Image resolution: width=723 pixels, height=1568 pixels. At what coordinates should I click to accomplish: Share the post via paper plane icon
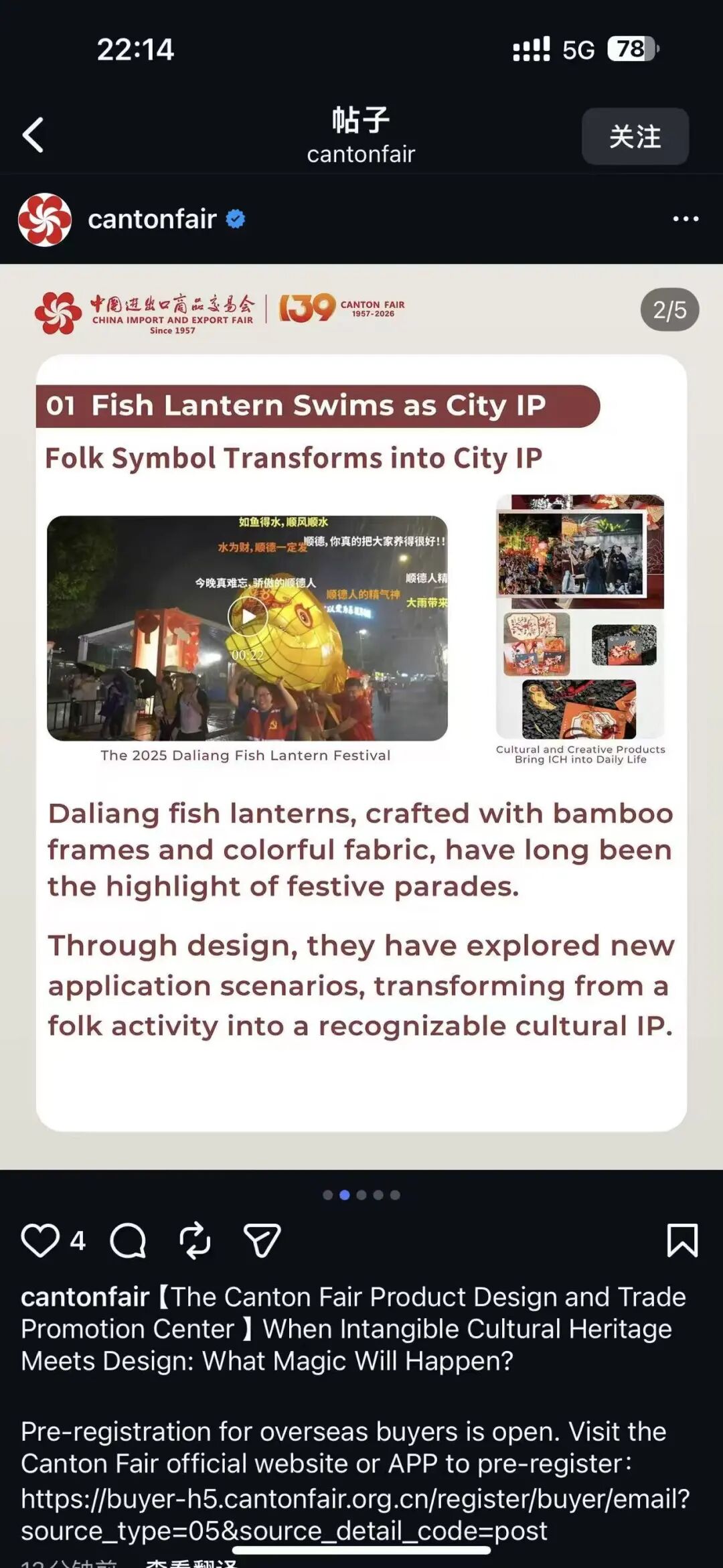coord(262,1240)
